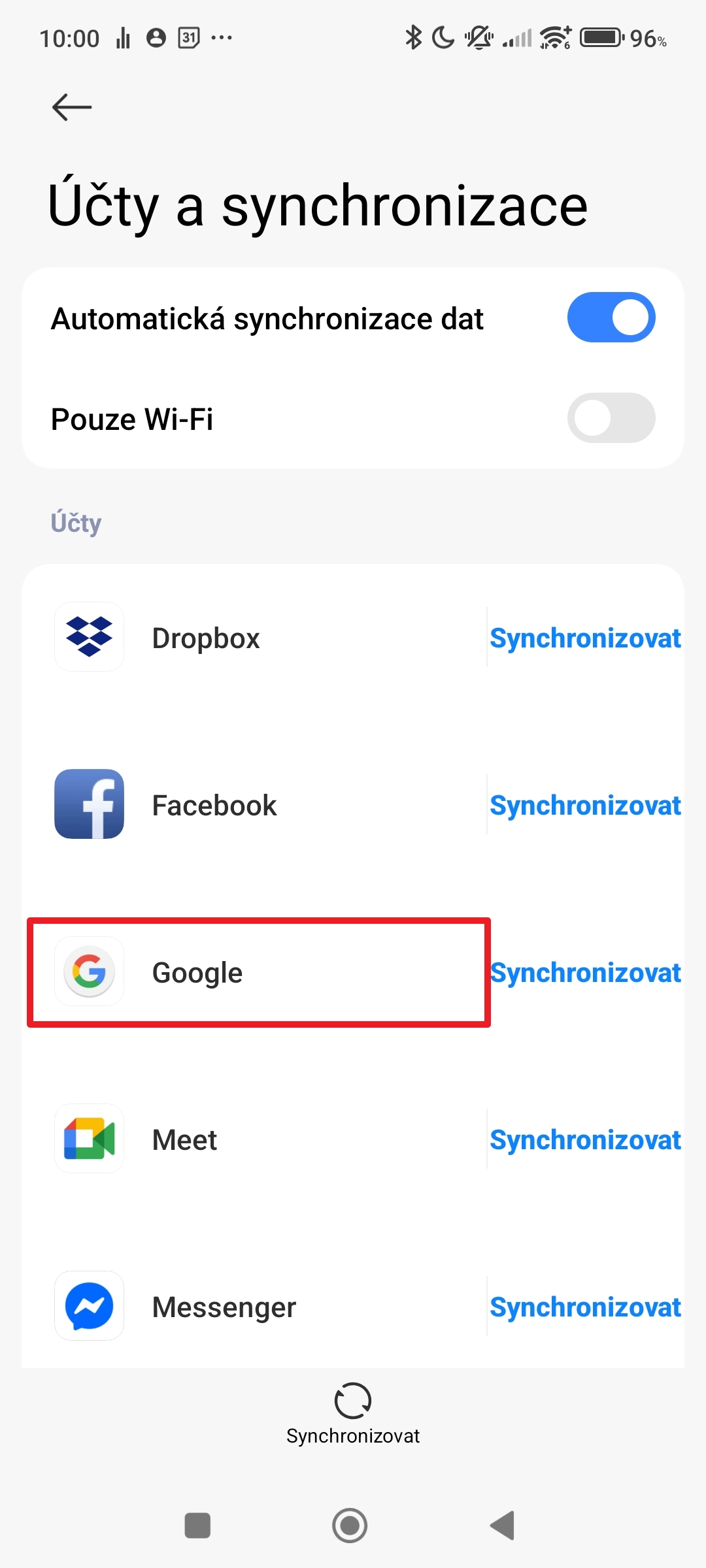Go to the system home screen
This screenshot has width=706, height=1568.
(350, 1526)
